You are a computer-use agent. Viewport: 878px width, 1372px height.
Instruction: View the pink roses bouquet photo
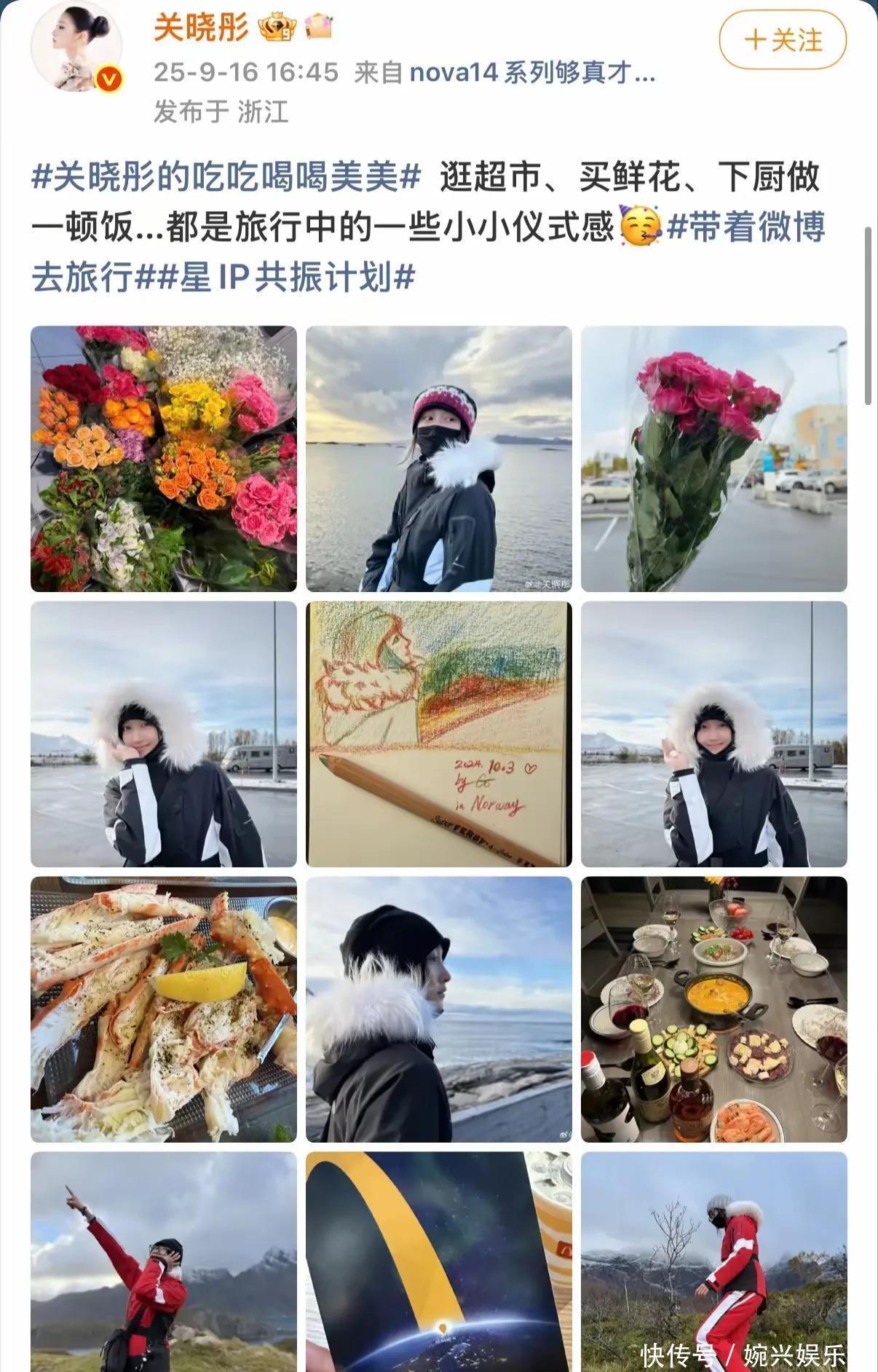click(x=713, y=459)
